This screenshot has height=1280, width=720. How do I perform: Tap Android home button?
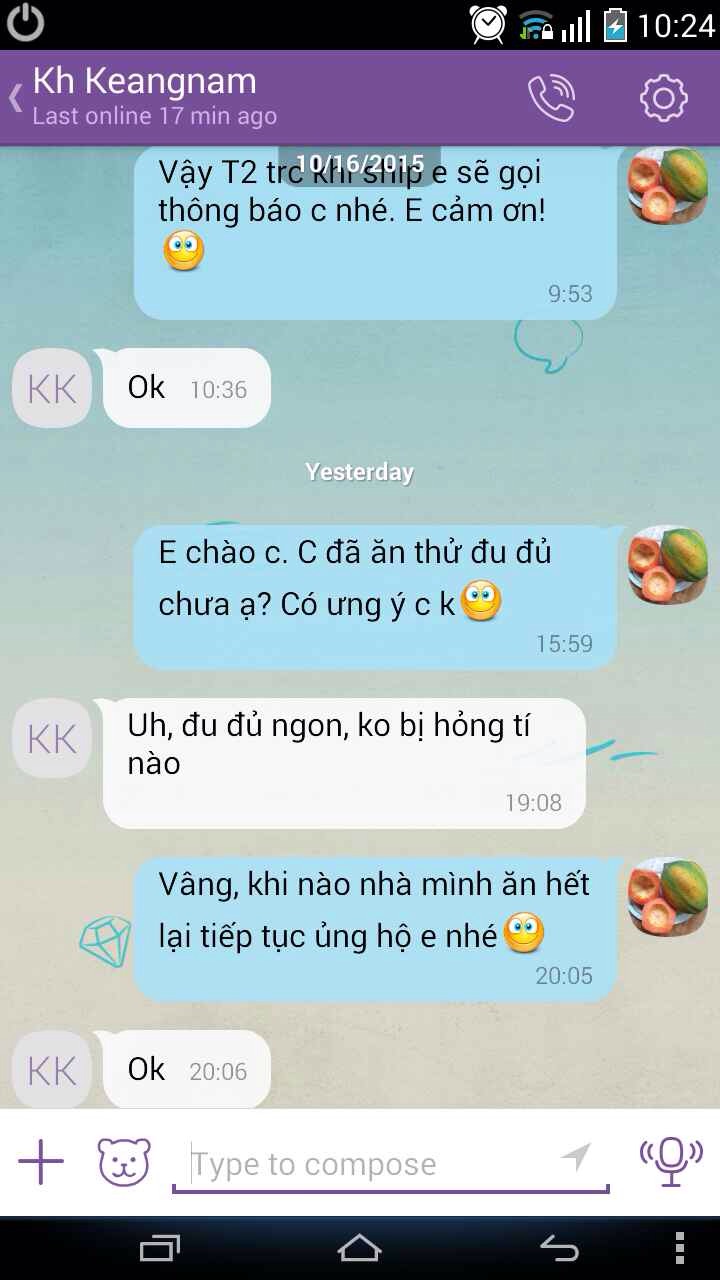pos(359,1248)
